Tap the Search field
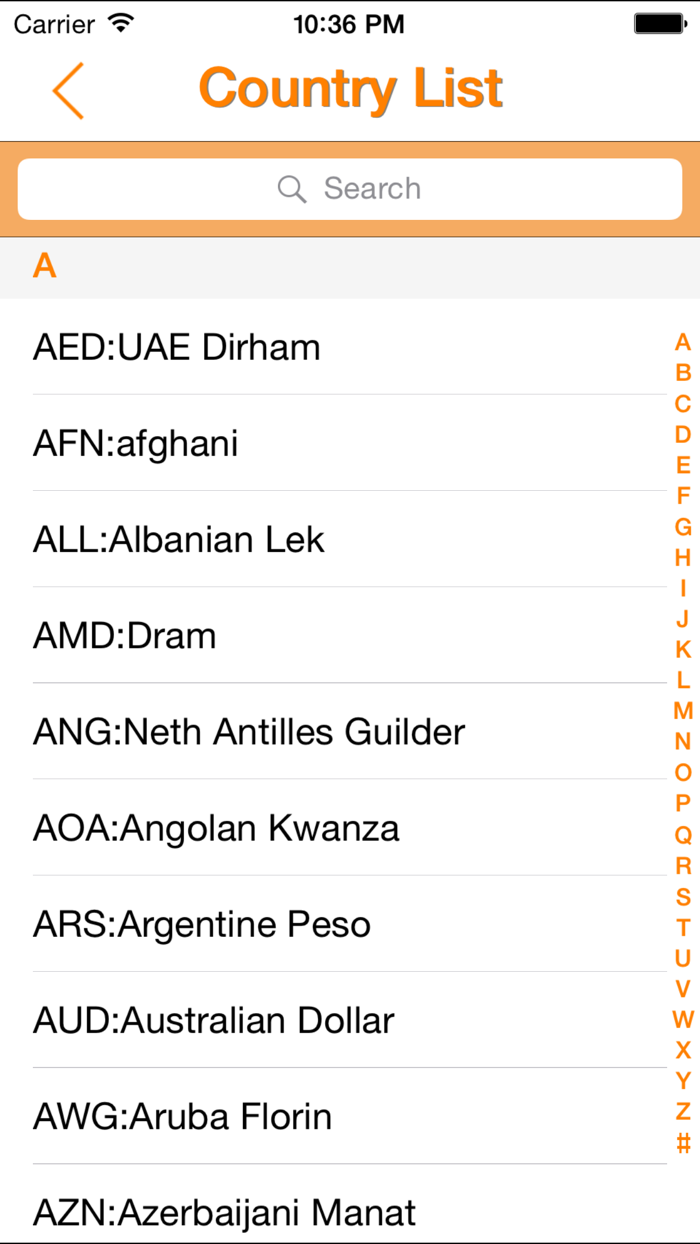 (x=350, y=188)
